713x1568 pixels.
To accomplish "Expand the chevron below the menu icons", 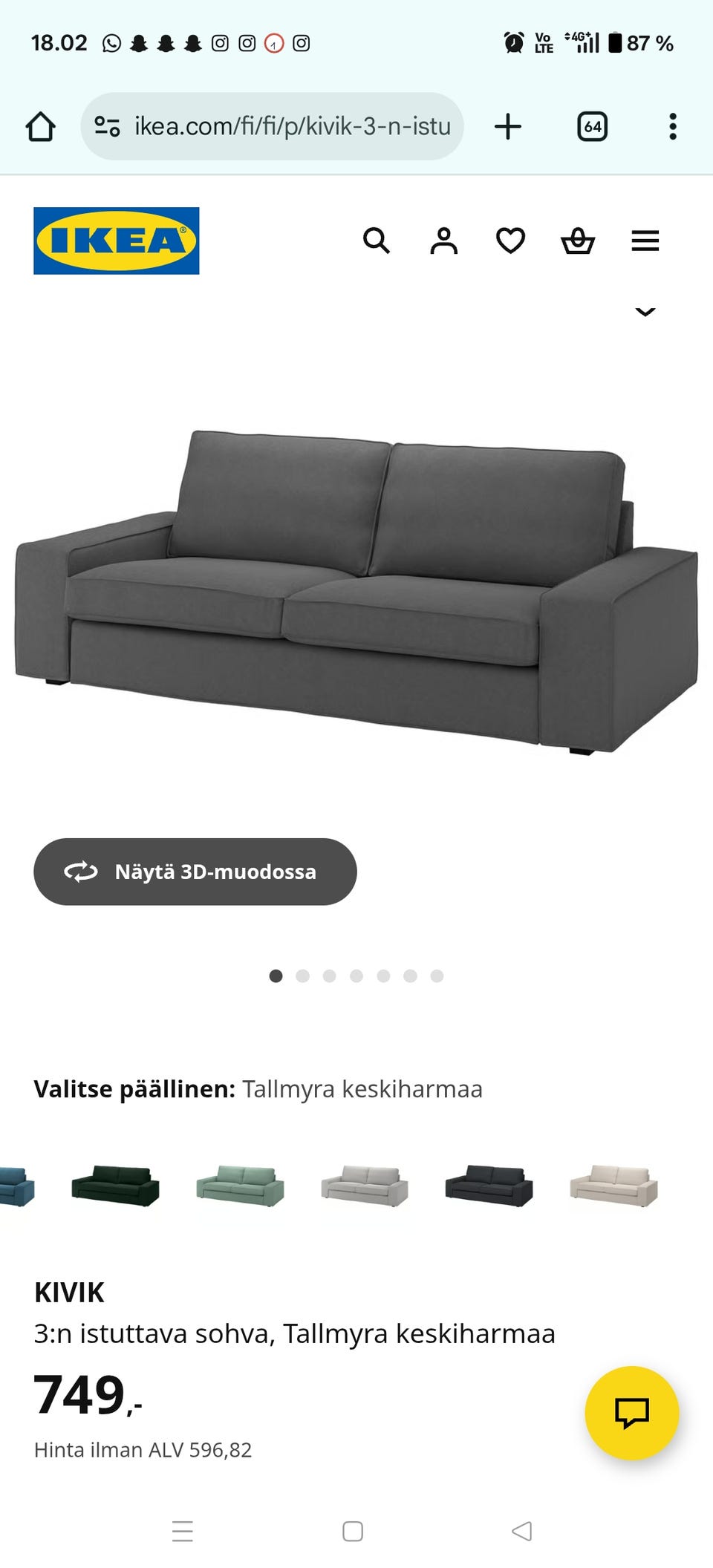I will coord(645,311).
